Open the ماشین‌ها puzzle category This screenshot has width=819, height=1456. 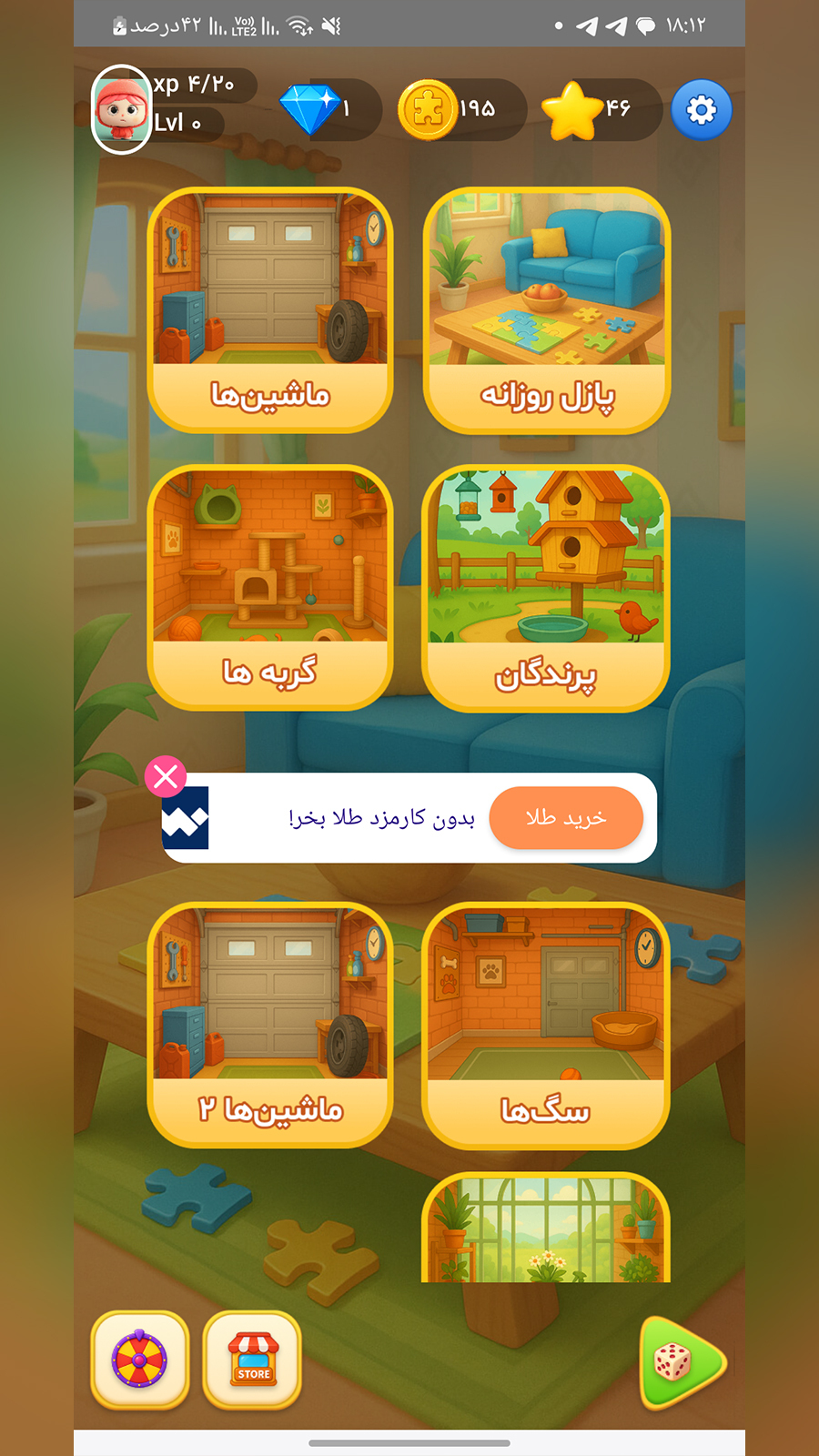tap(270, 310)
